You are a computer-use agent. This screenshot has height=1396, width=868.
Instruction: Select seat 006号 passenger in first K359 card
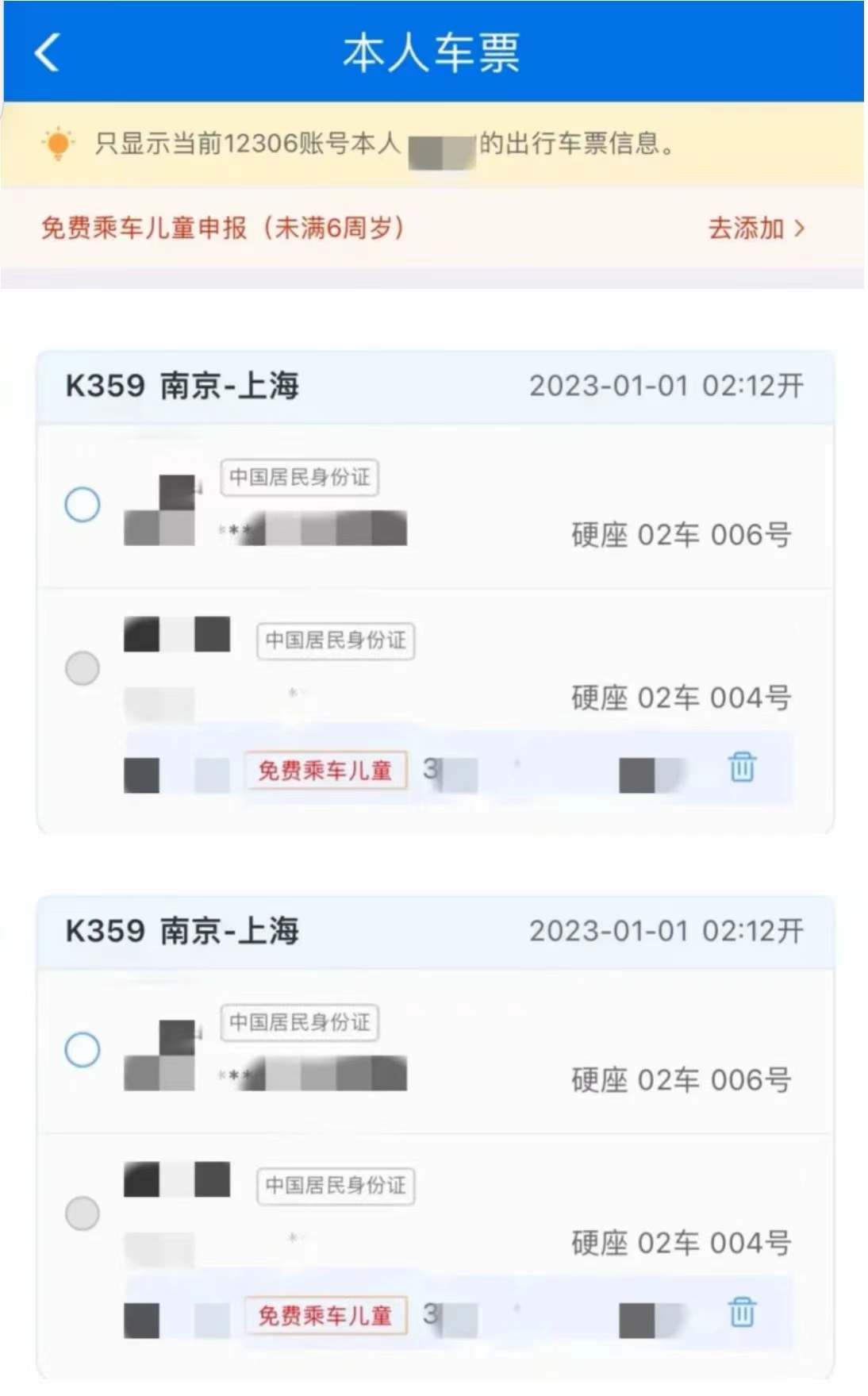coord(83,505)
